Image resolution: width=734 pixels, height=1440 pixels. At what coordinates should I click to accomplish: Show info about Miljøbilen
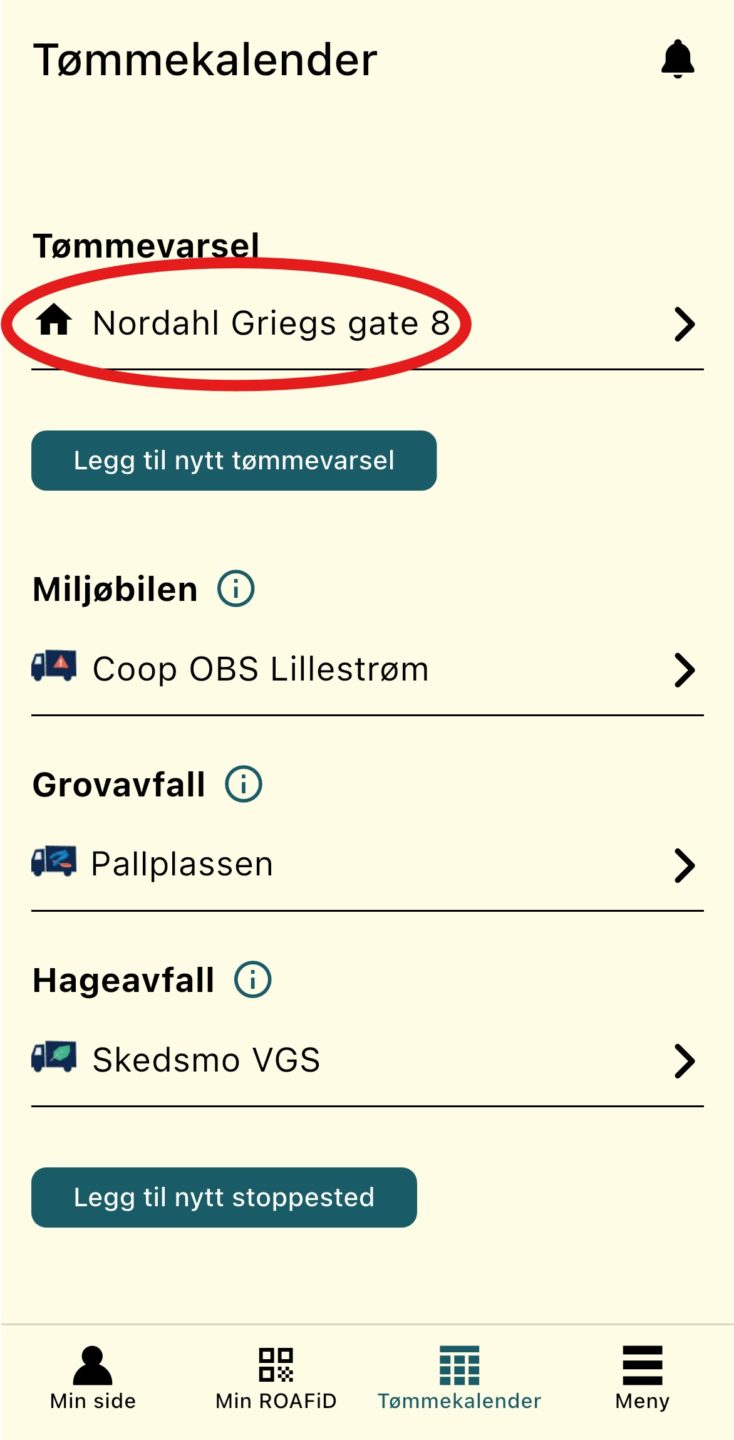pyautogui.click(x=236, y=588)
